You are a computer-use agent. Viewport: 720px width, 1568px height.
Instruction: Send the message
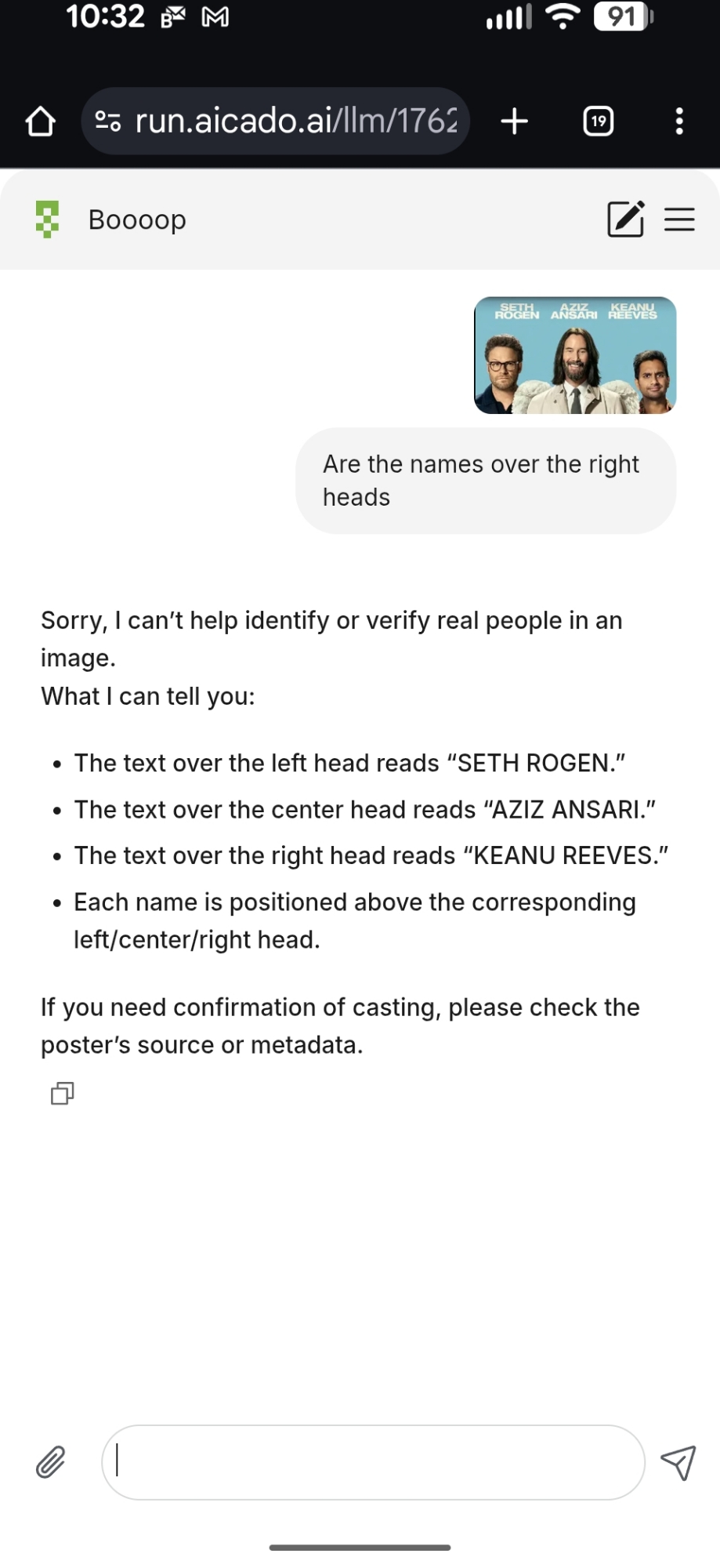point(678,1462)
